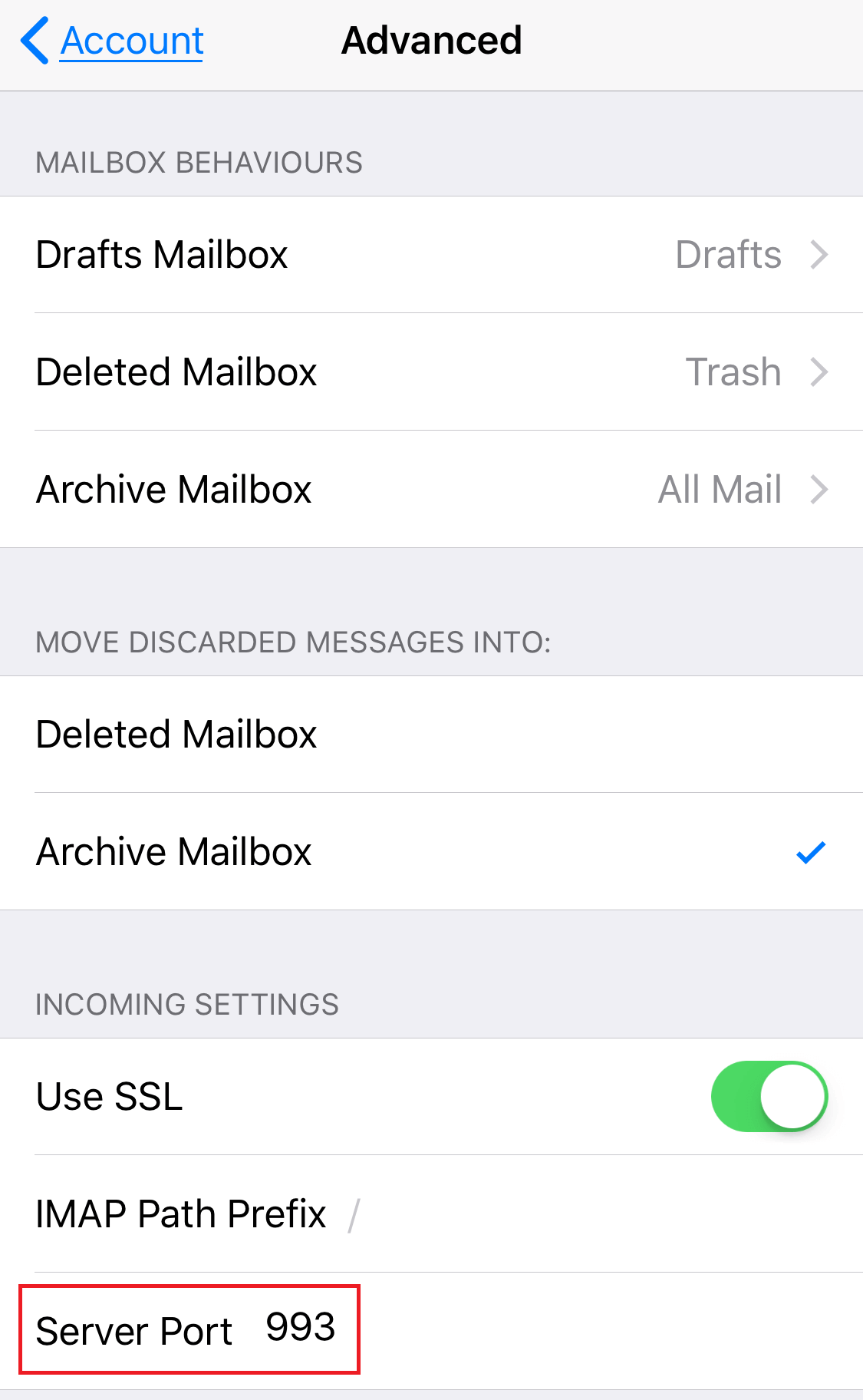The width and height of the screenshot is (863, 1400).
Task: Edit the Server Port 993 field
Action: 431,1331
